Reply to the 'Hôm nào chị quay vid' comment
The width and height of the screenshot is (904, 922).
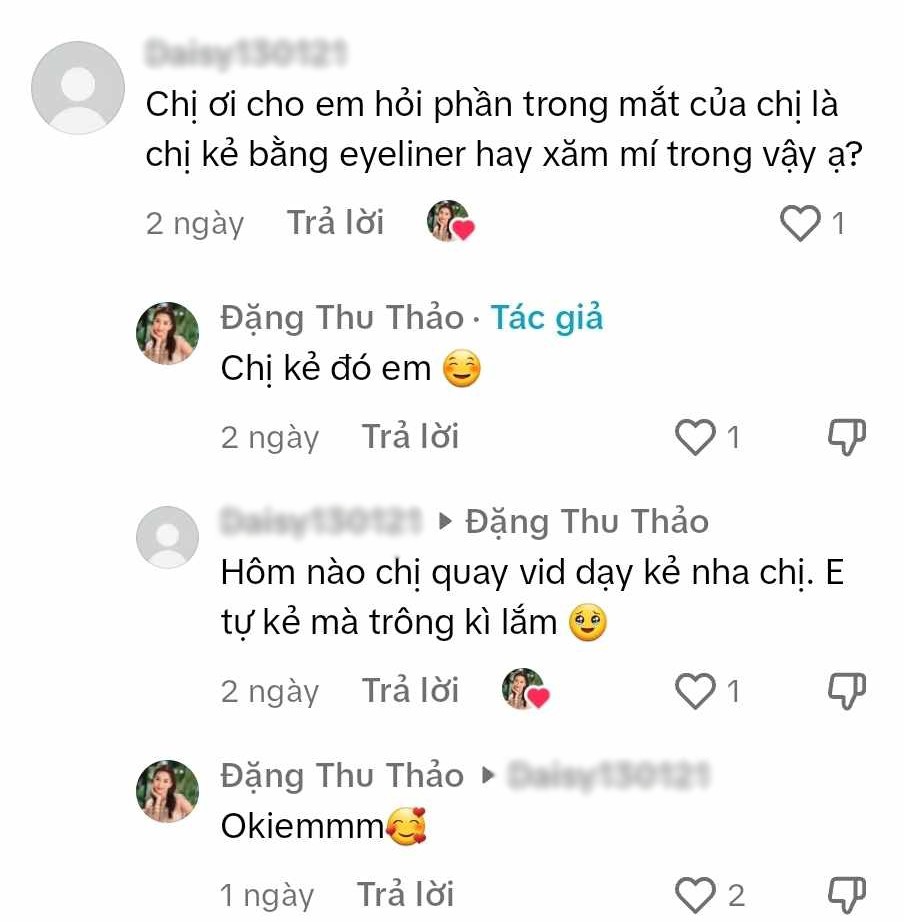pyautogui.click(x=410, y=691)
